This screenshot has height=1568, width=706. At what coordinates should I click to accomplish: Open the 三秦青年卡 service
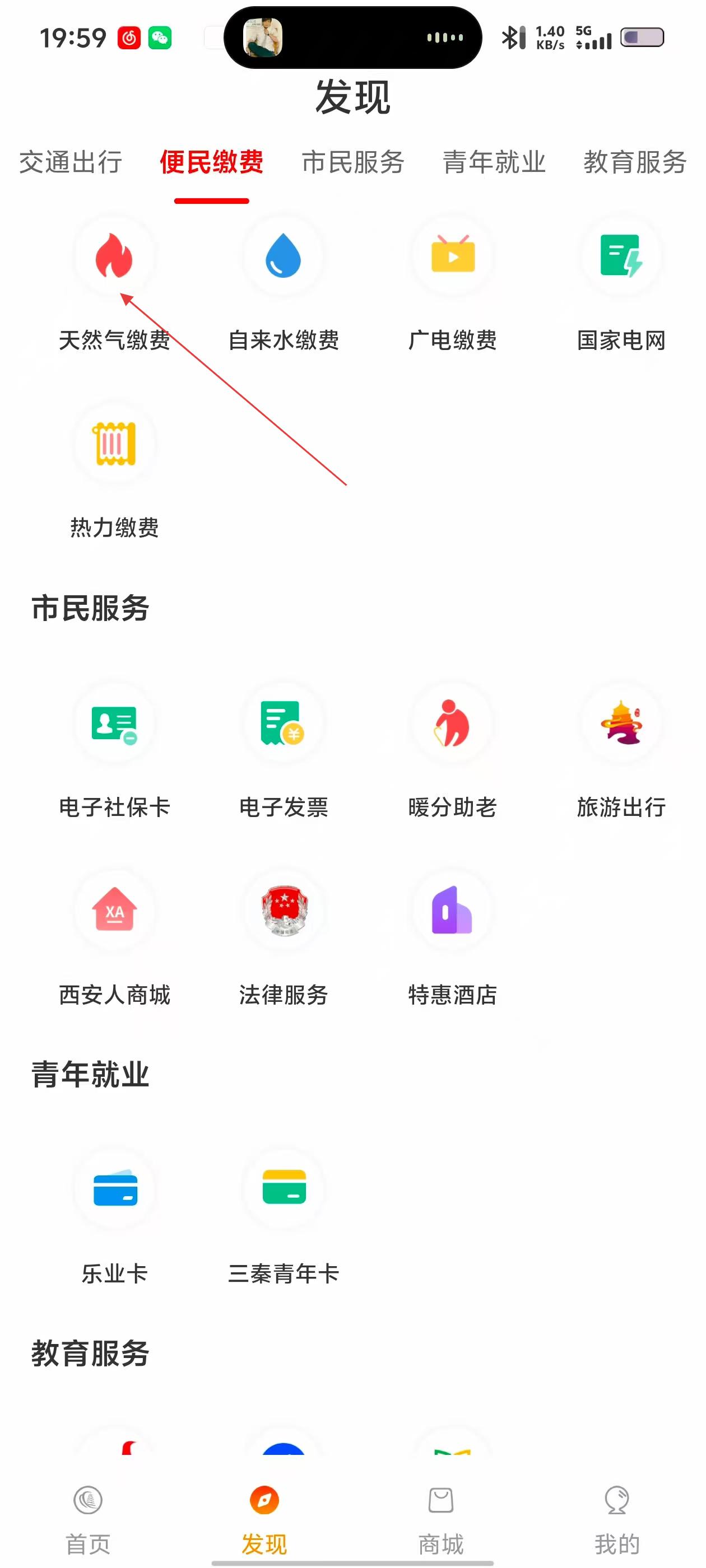284,1190
